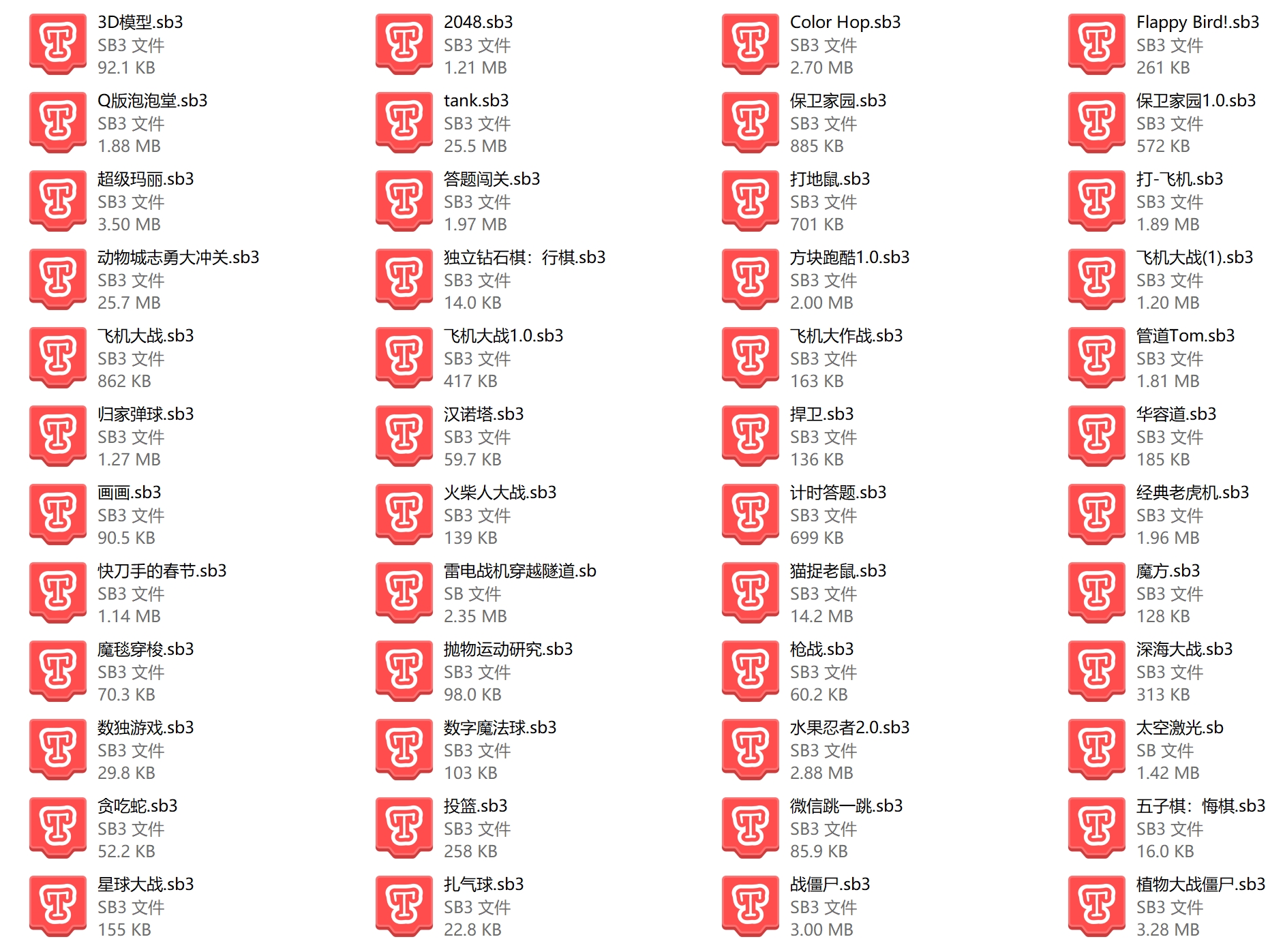Open the 超级玛丽.sb3 file

coord(58,201)
